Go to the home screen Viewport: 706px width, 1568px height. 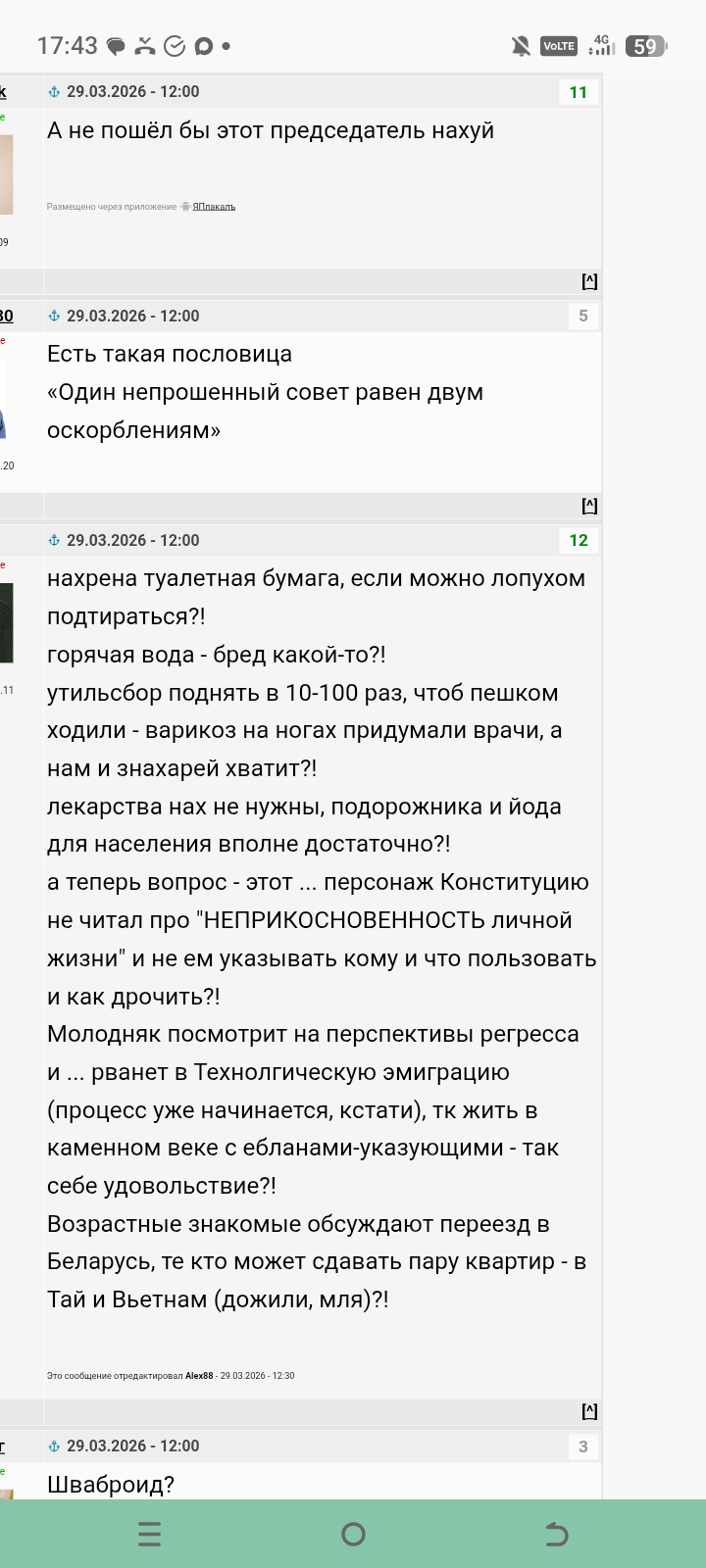click(x=353, y=1534)
